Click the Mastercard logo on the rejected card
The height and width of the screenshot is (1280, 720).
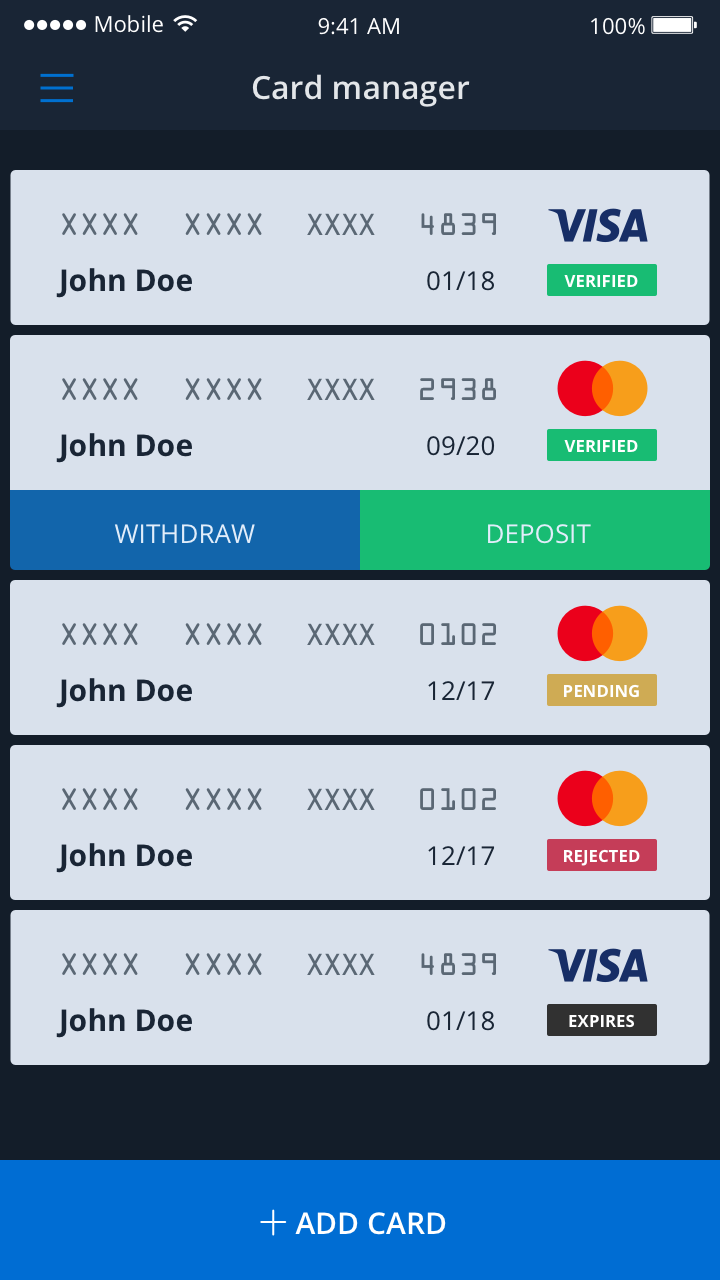tap(601, 798)
